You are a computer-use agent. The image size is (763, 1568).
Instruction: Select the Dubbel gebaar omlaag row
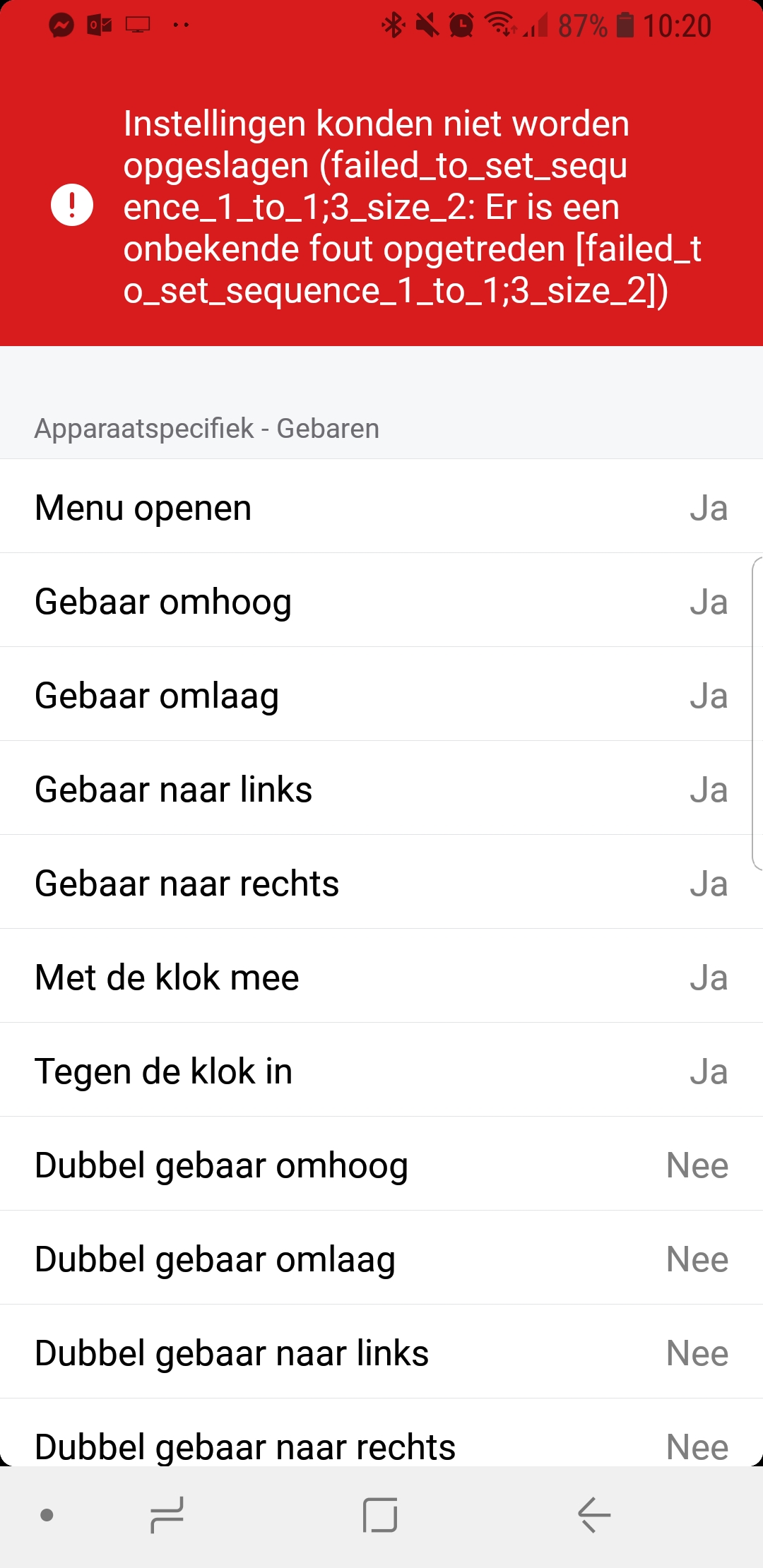[x=381, y=1259]
